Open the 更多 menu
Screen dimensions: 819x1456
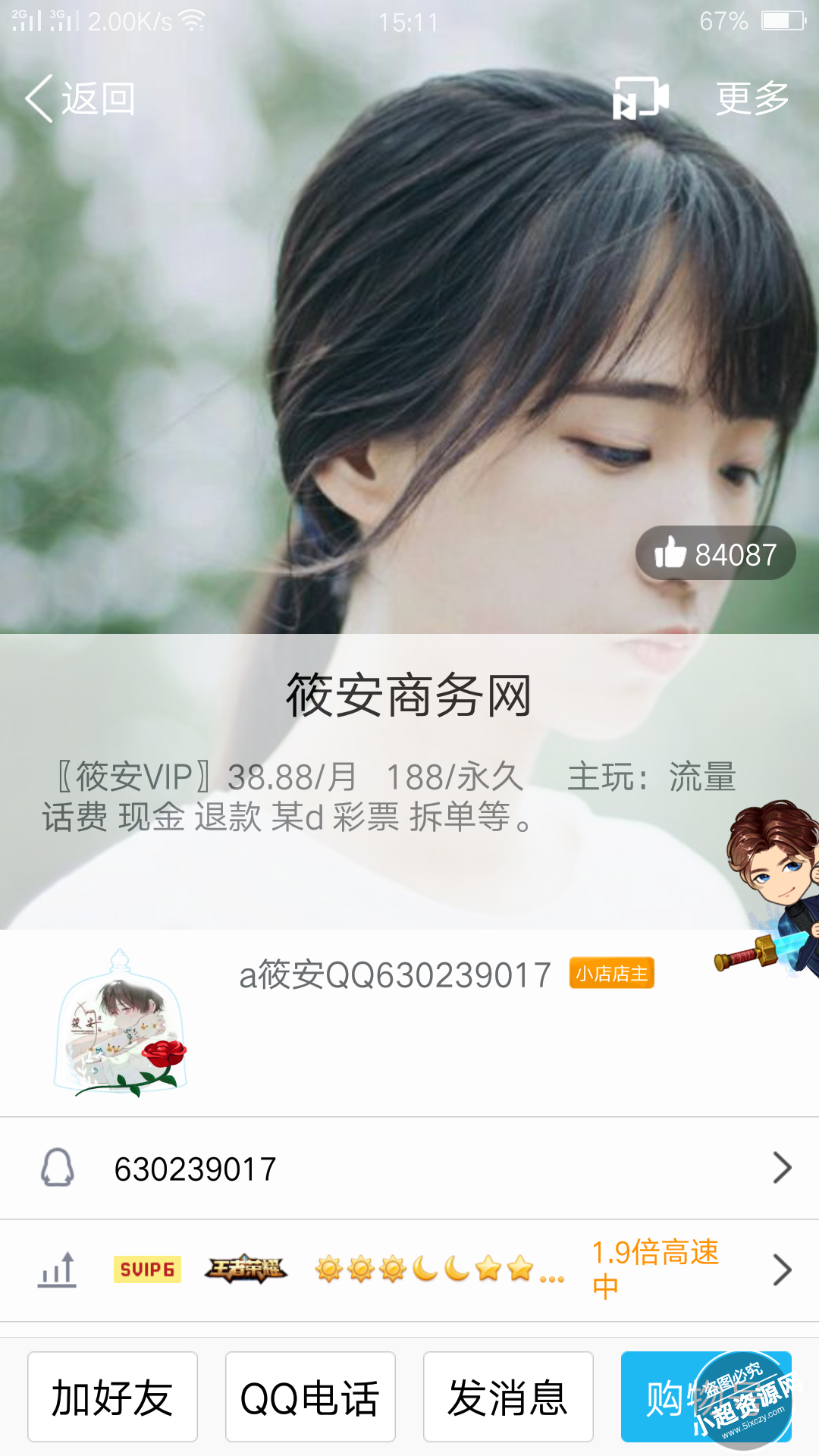[x=752, y=99]
